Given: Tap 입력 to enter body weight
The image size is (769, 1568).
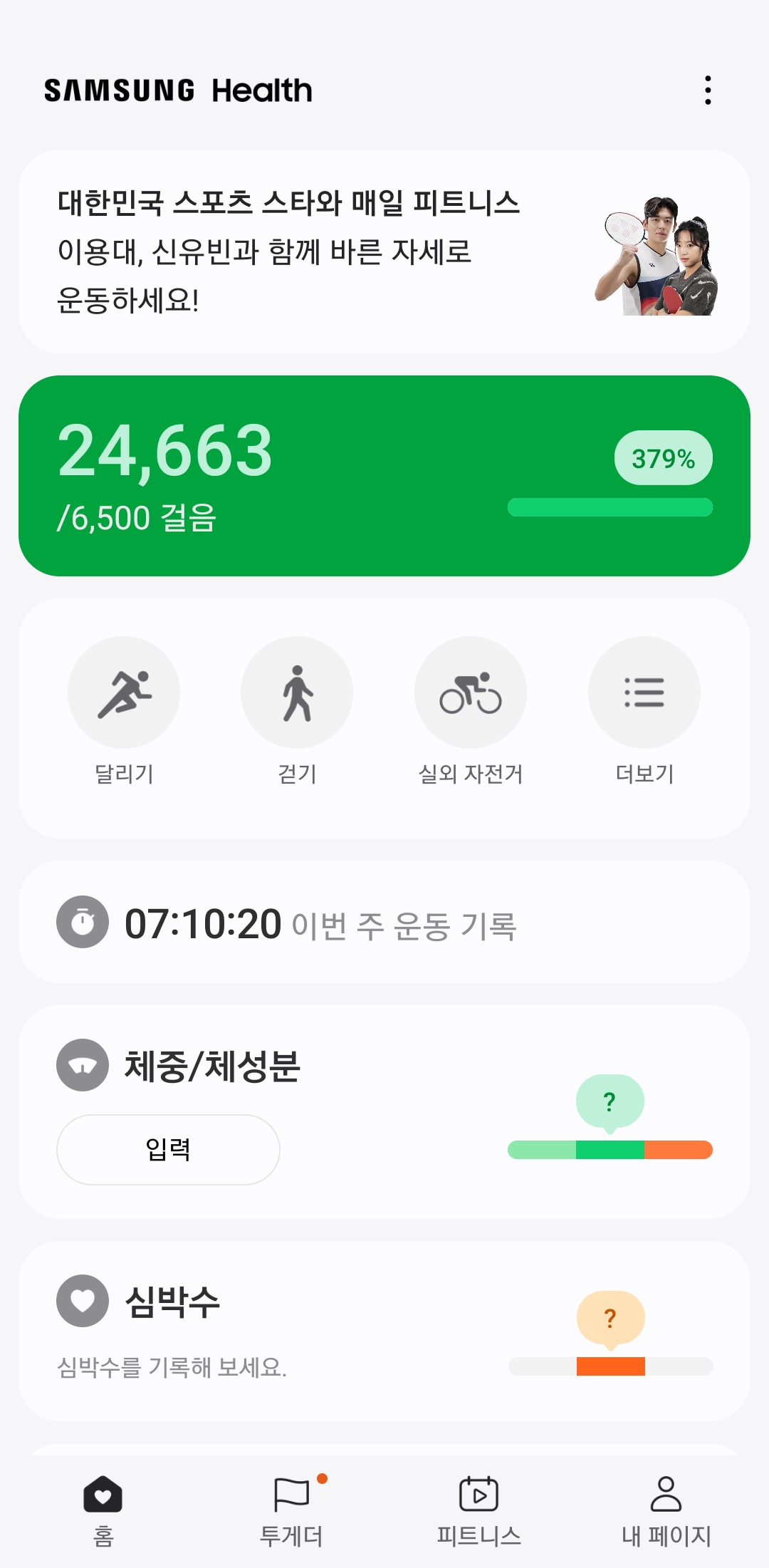Looking at the screenshot, I should tap(168, 1149).
